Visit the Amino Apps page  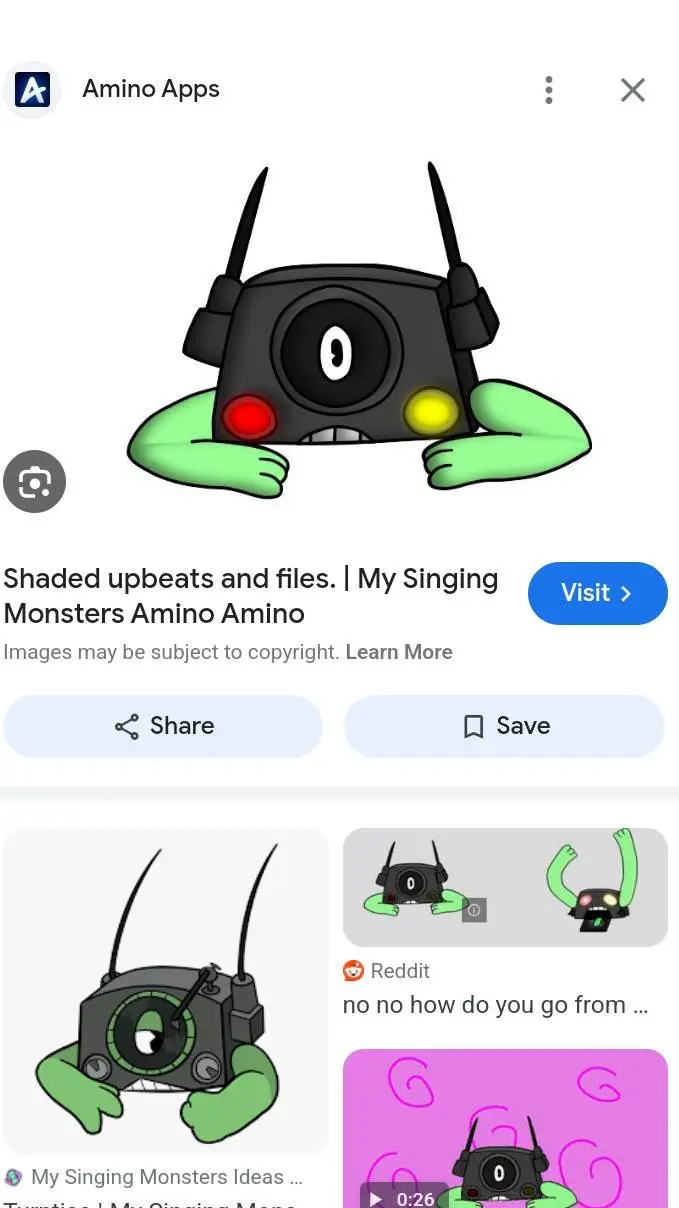597,593
